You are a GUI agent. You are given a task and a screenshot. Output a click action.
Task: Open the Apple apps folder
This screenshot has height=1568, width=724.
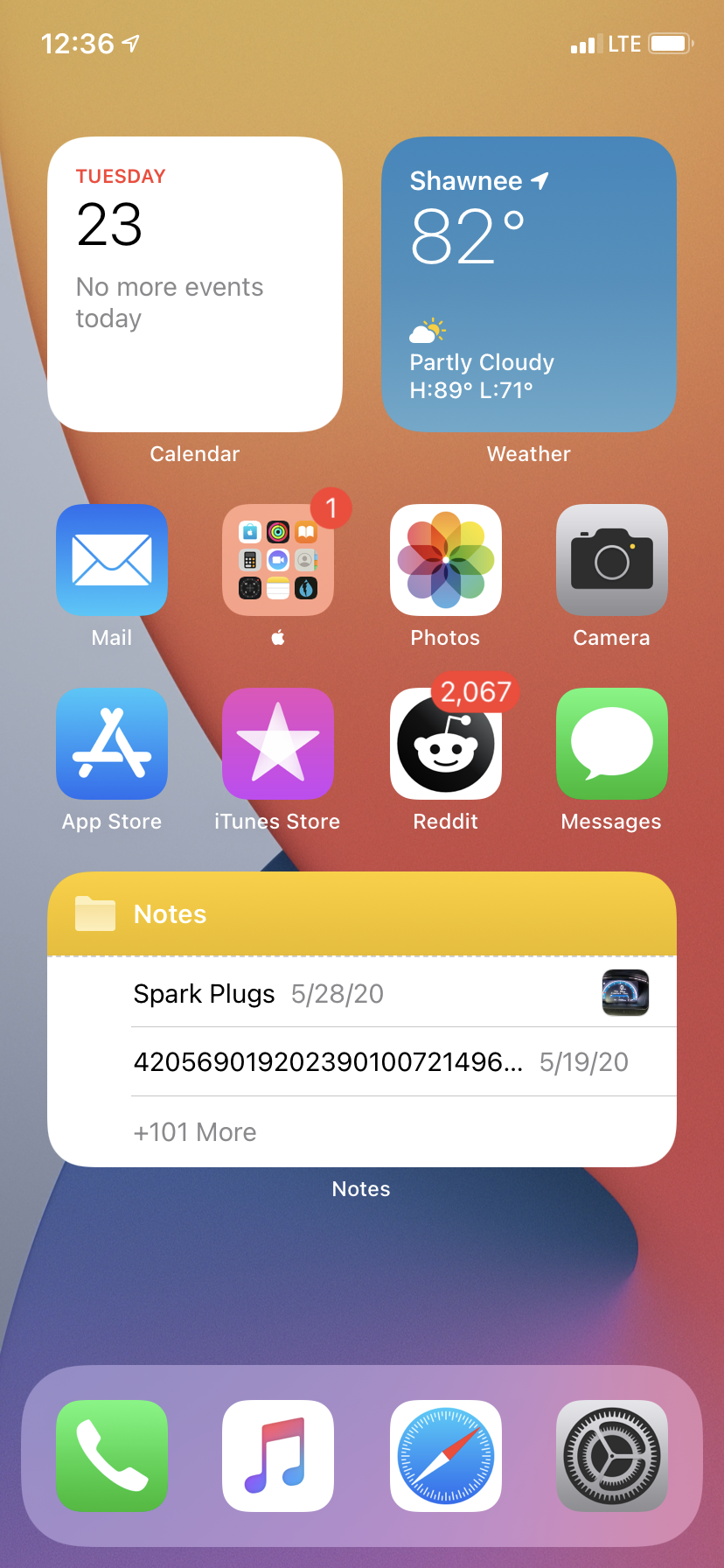click(x=278, y=560)
